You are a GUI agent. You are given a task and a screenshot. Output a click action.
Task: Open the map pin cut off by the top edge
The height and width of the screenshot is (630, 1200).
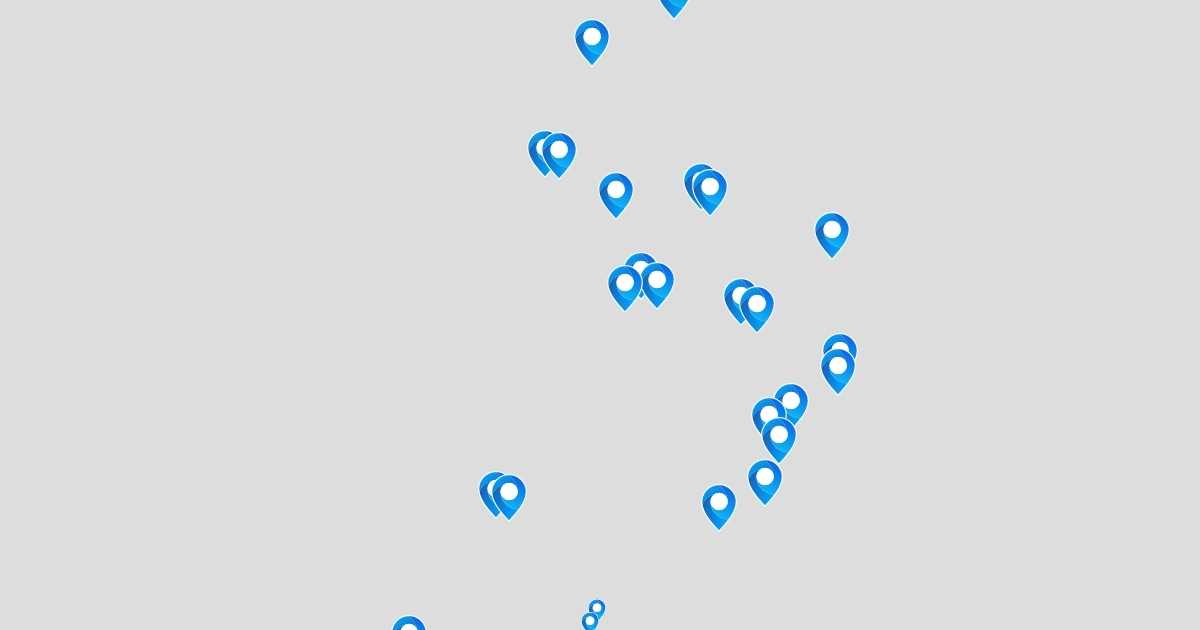674,5
